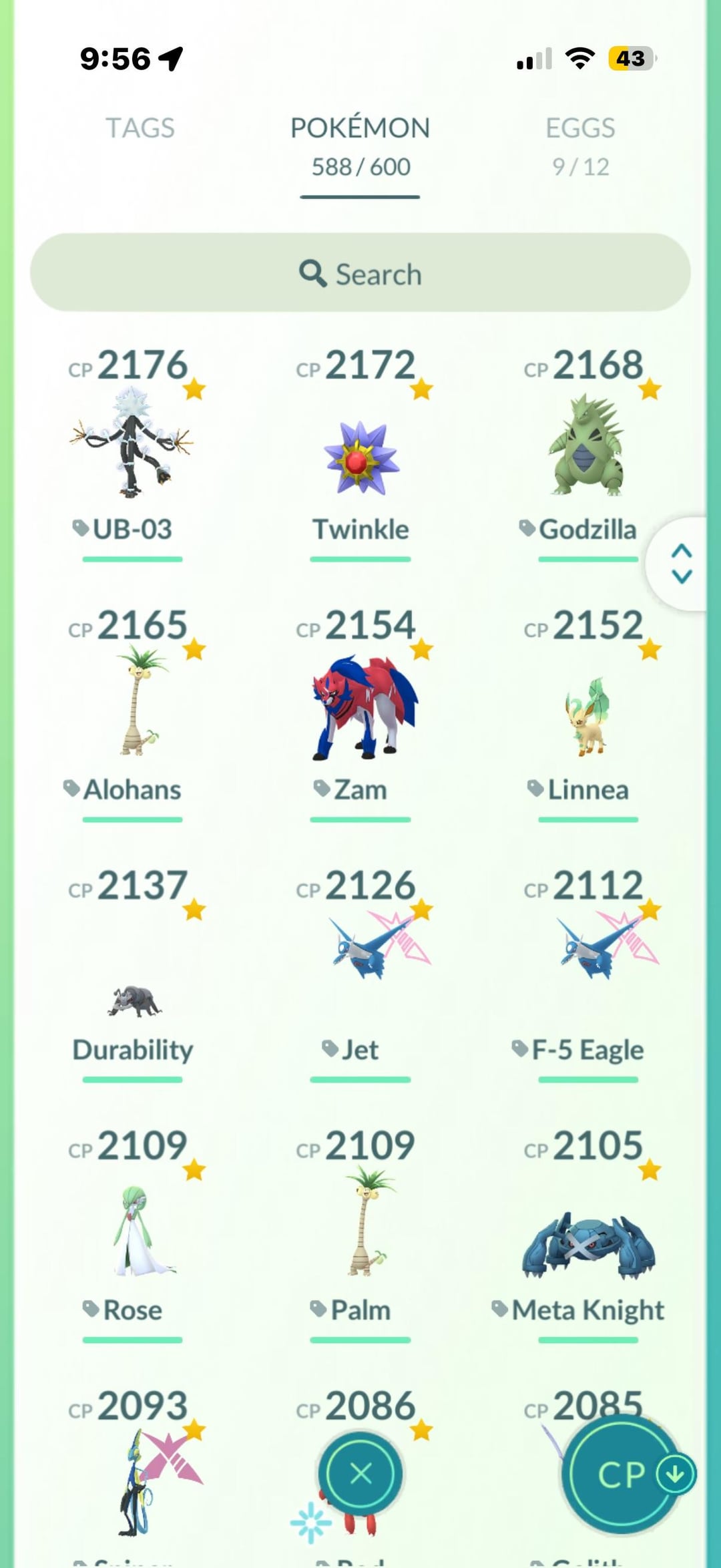Open the Pokémon named Jet

360,974
